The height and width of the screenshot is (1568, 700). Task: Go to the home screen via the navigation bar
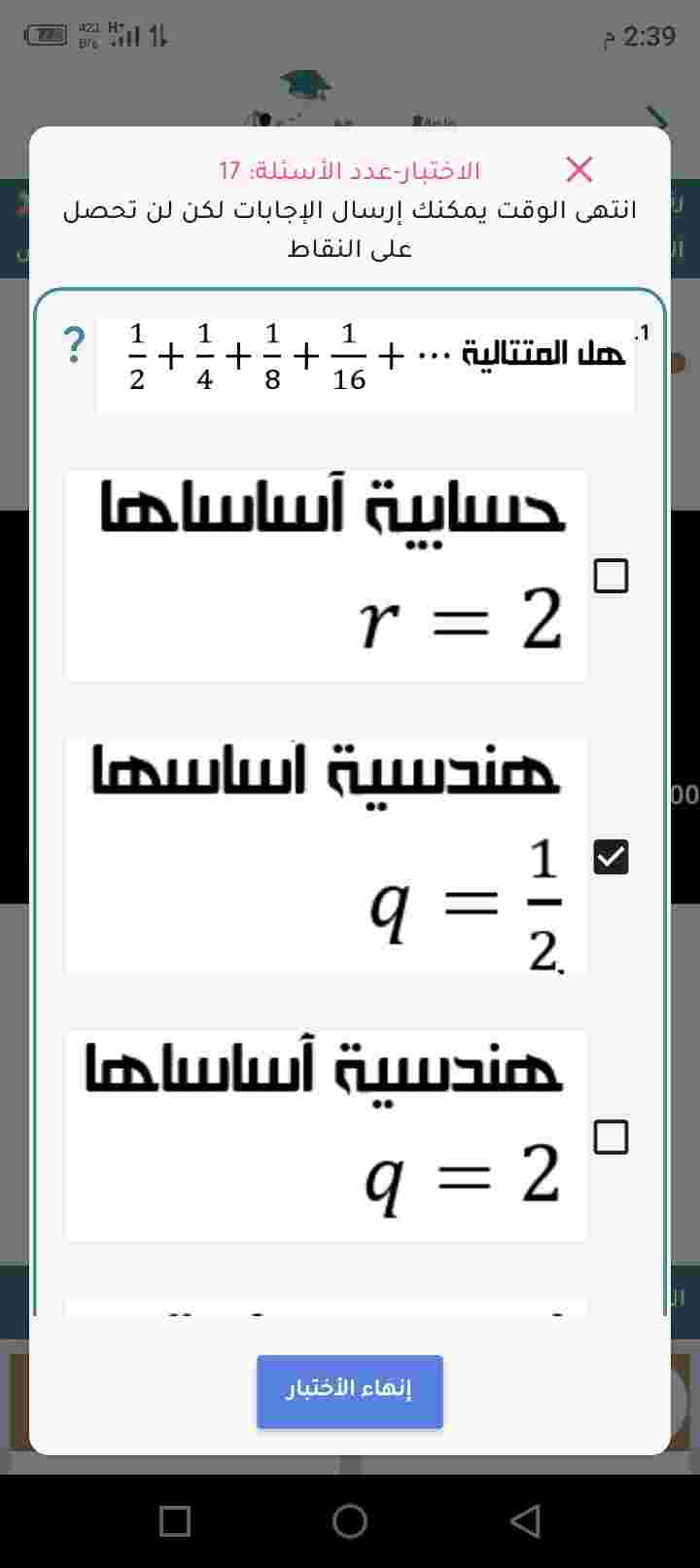click(x=350, y=1520)
